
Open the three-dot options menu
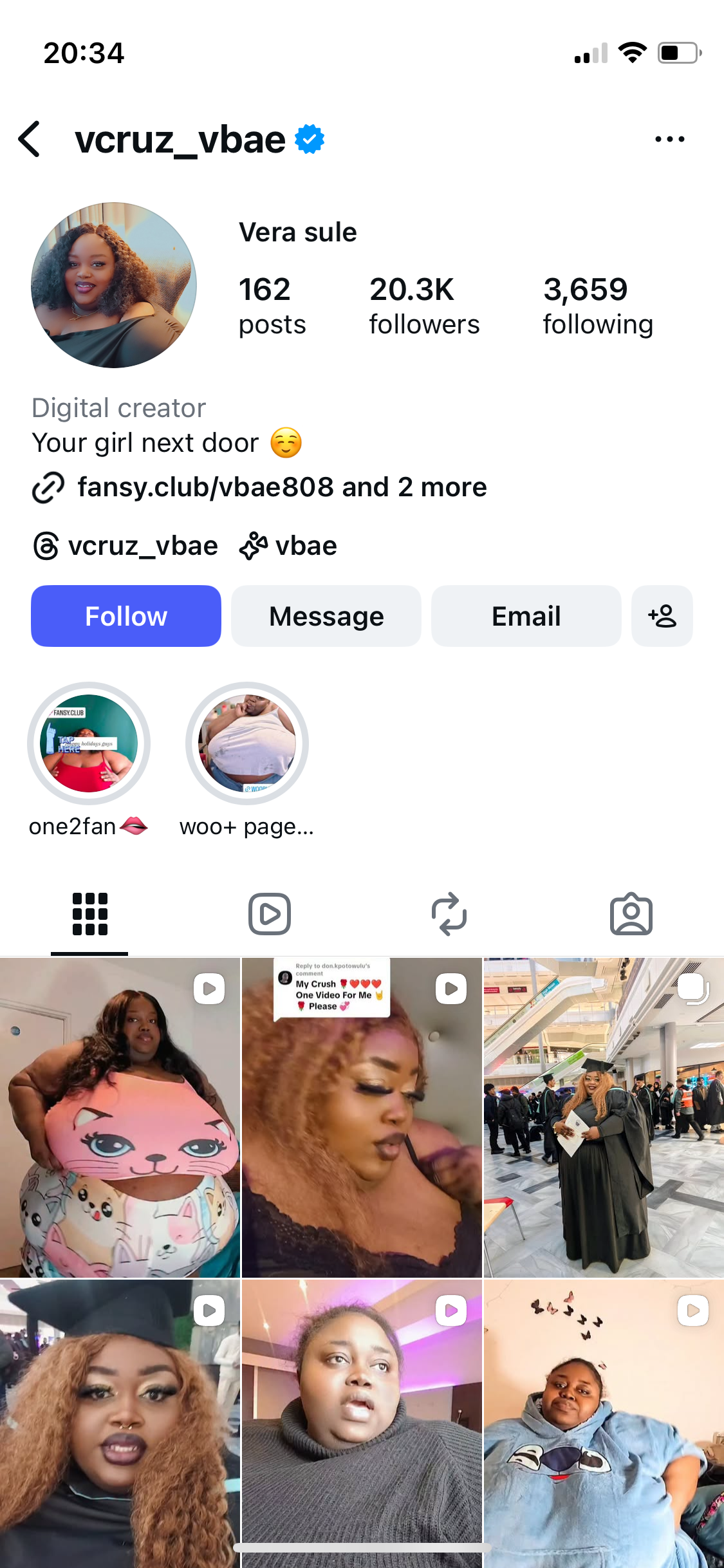(x=669, y=139)
